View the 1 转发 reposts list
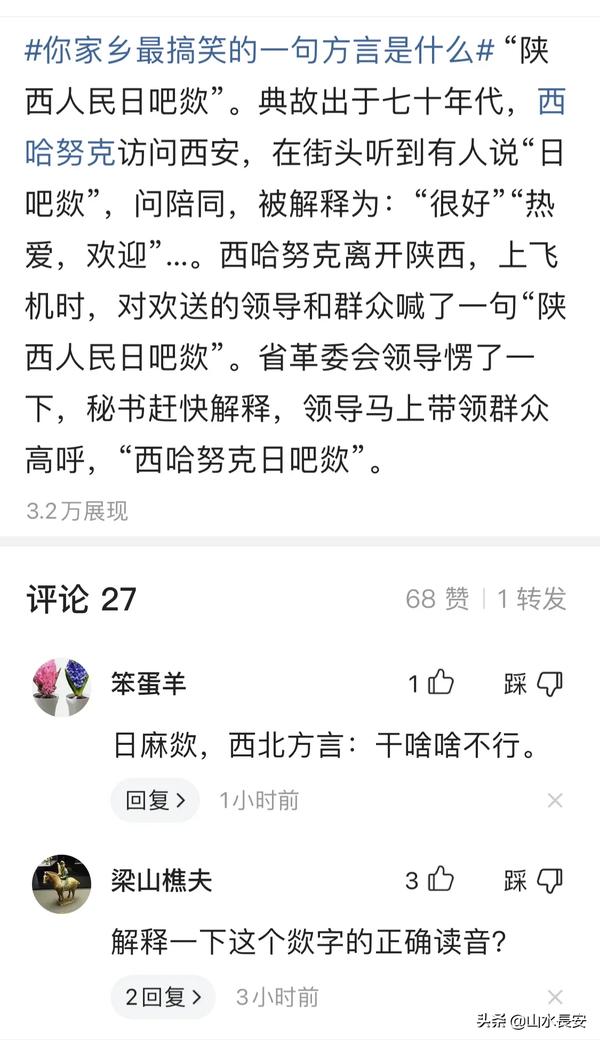600x1042 pixels. pos(531,598)
